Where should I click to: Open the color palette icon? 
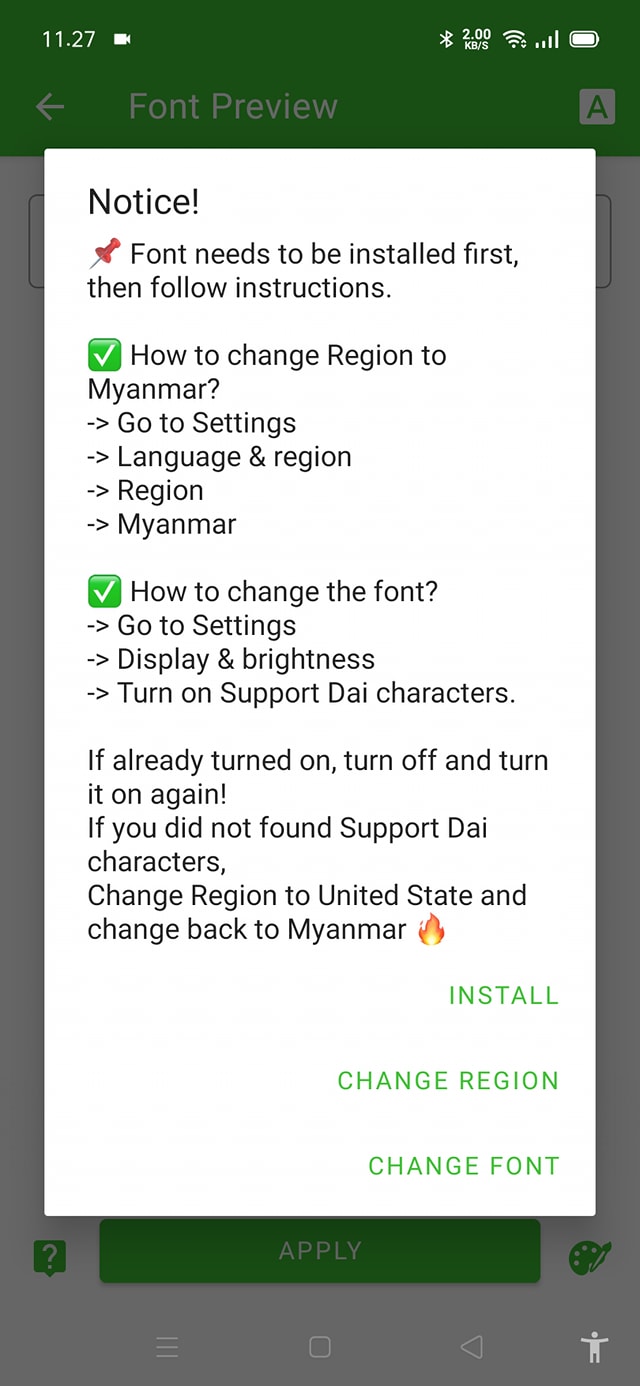589,1257
